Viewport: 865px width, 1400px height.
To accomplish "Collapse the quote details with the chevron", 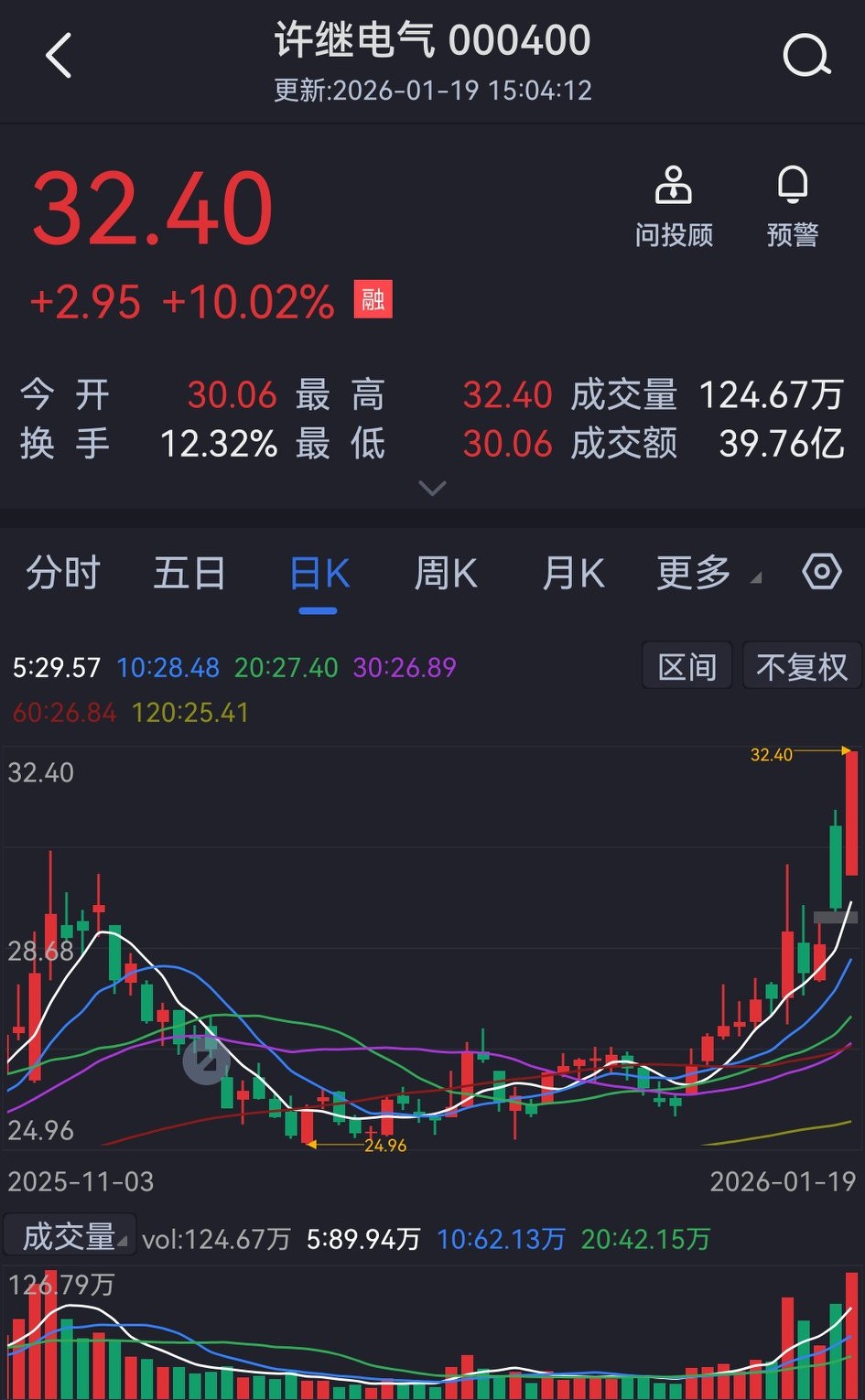I will pyautogui.click(x=431, y=488).
